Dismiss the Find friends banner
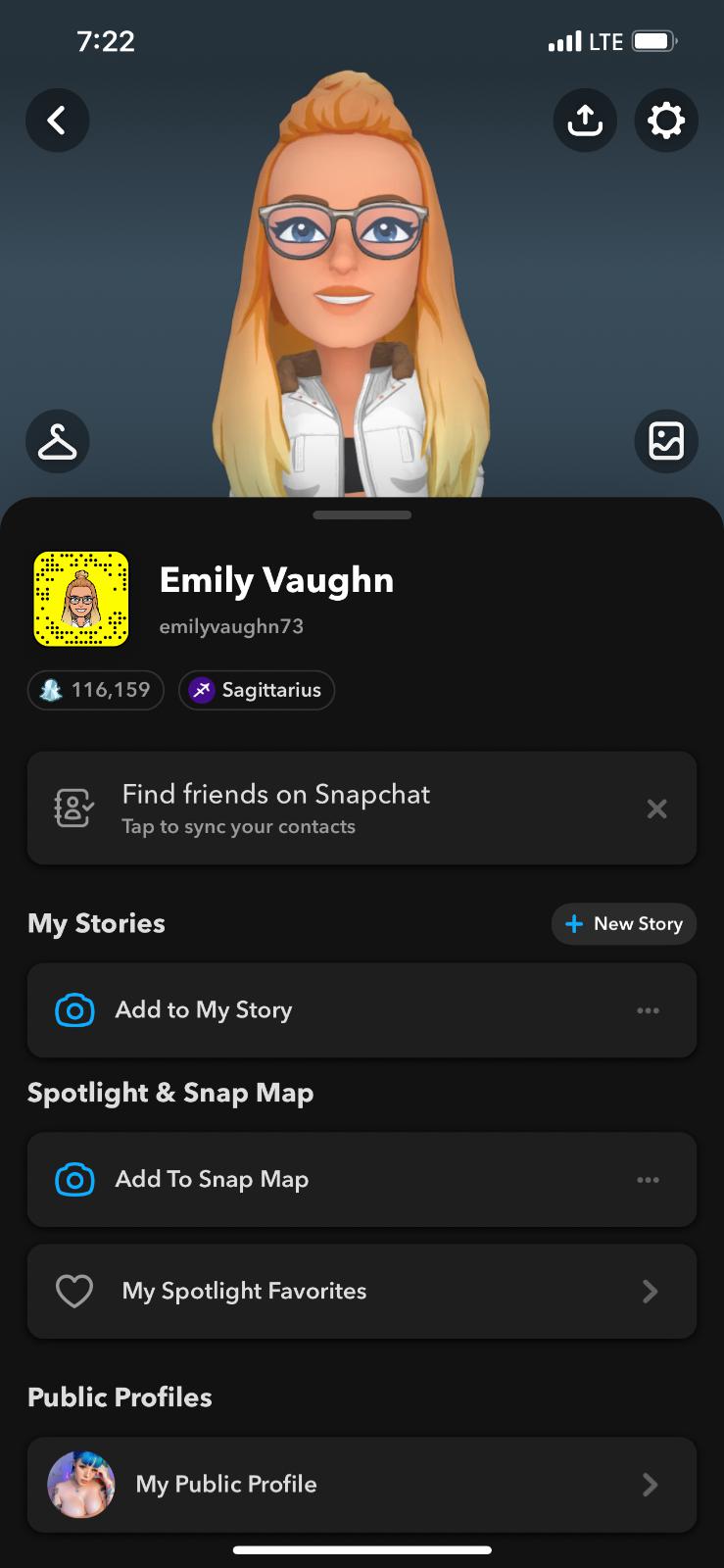This screenshot has width=724, height=1568. pyautogui.click(x=657, y=808)
